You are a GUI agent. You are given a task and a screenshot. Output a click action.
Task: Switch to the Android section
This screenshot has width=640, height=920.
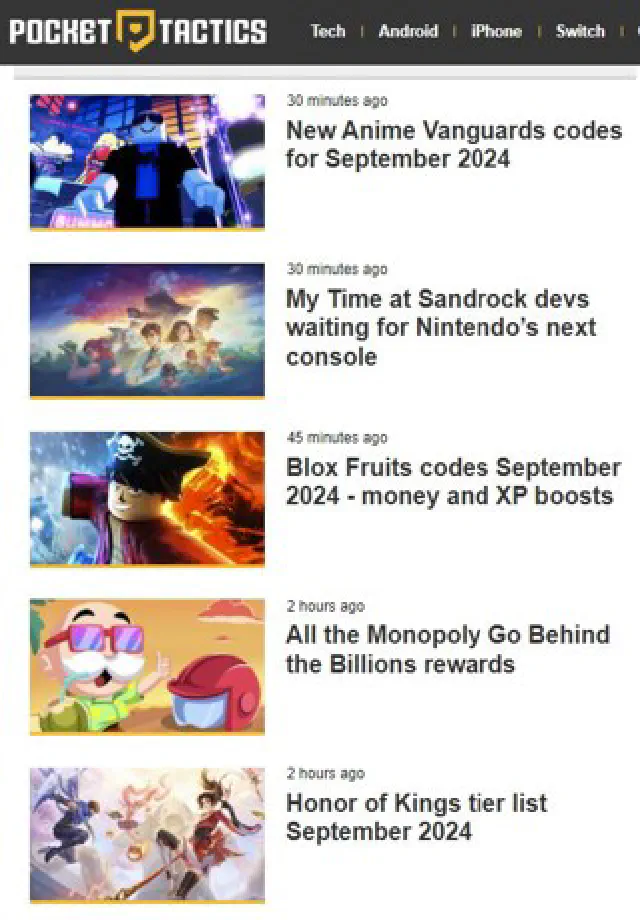408,31
